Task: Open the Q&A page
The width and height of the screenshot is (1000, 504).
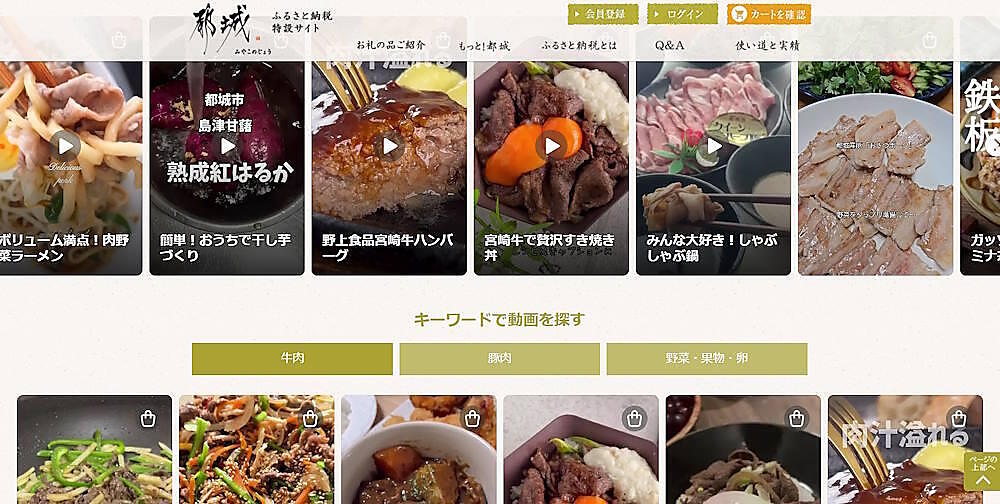Action: (x=670, y=45)
